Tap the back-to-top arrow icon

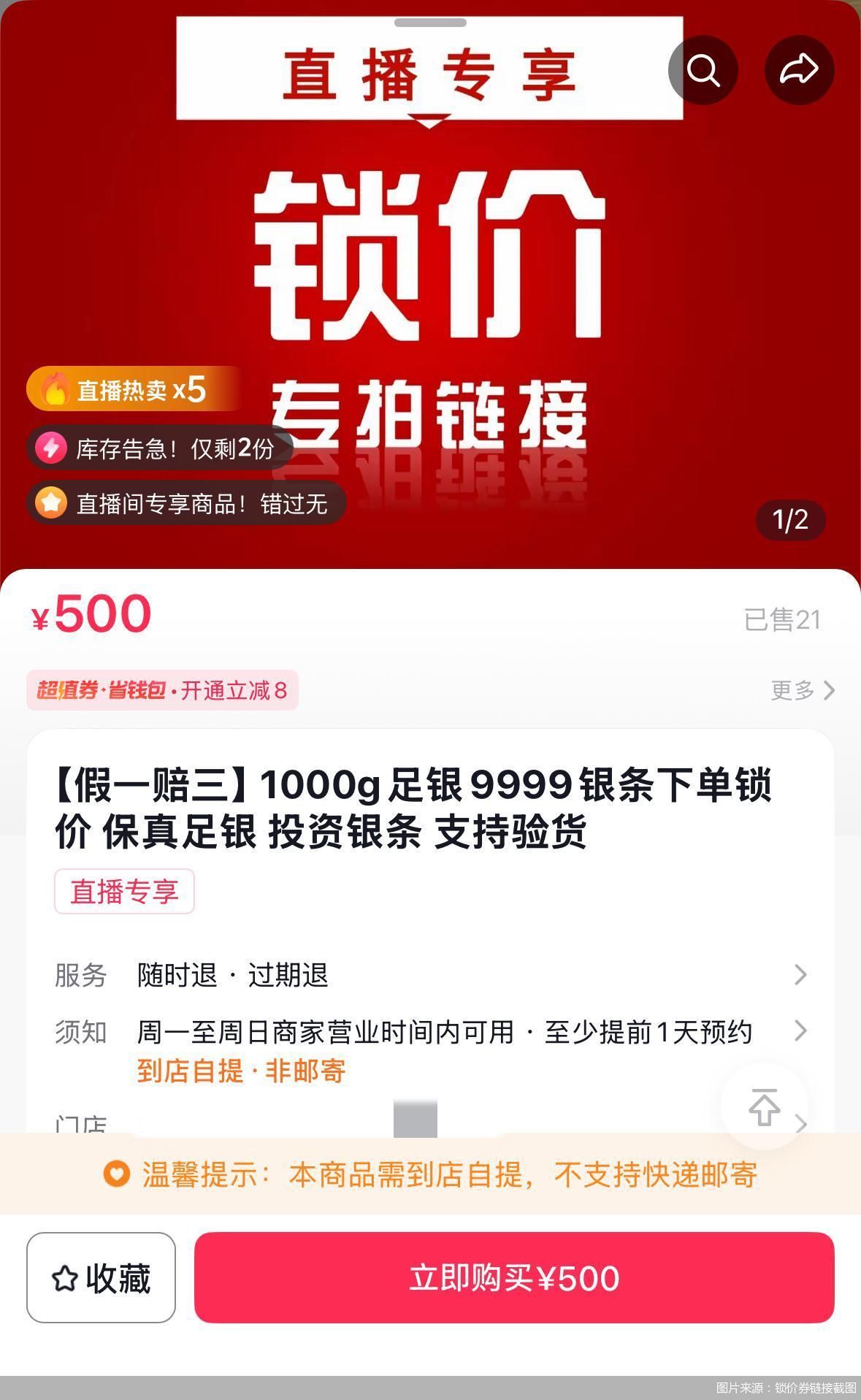pos(764,1109)
